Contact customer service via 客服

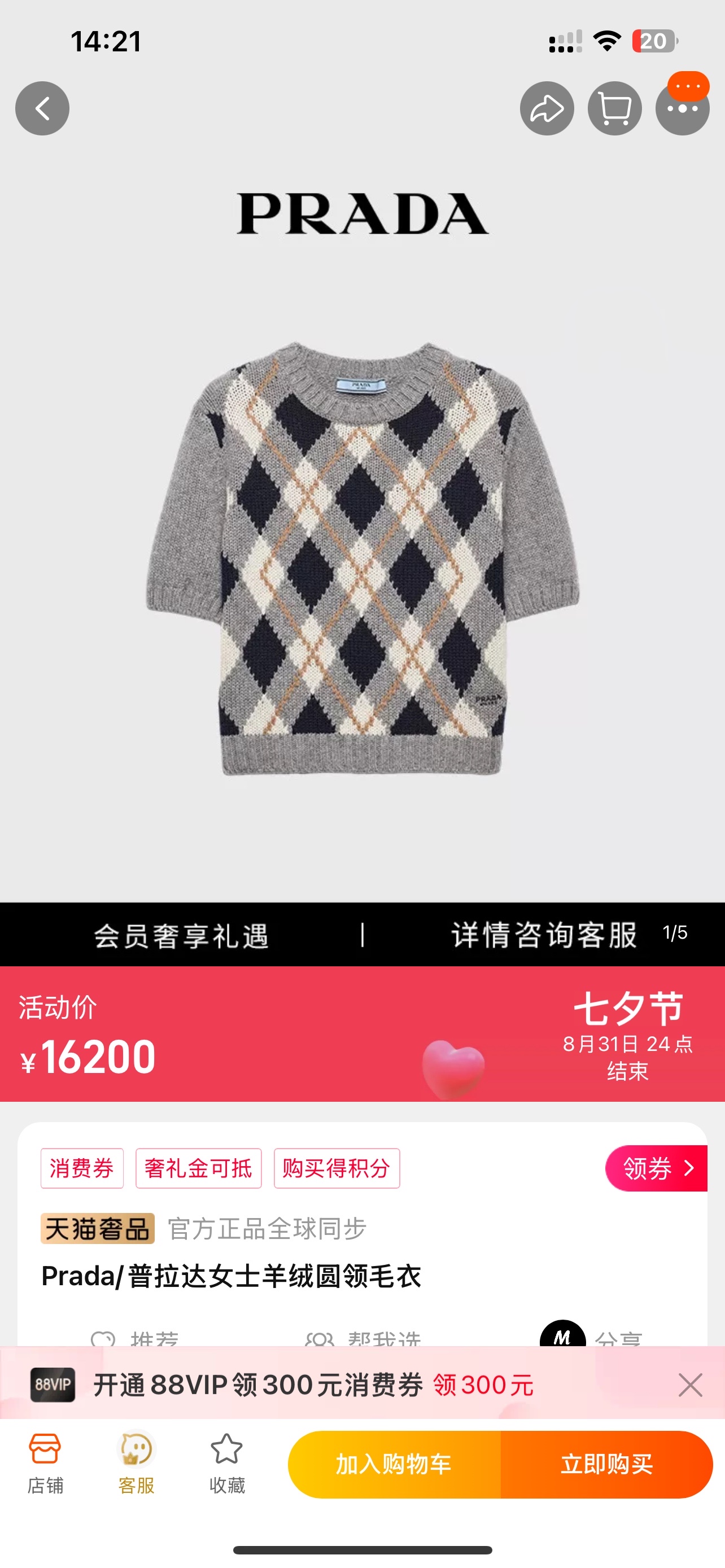tap(136, 1464)
